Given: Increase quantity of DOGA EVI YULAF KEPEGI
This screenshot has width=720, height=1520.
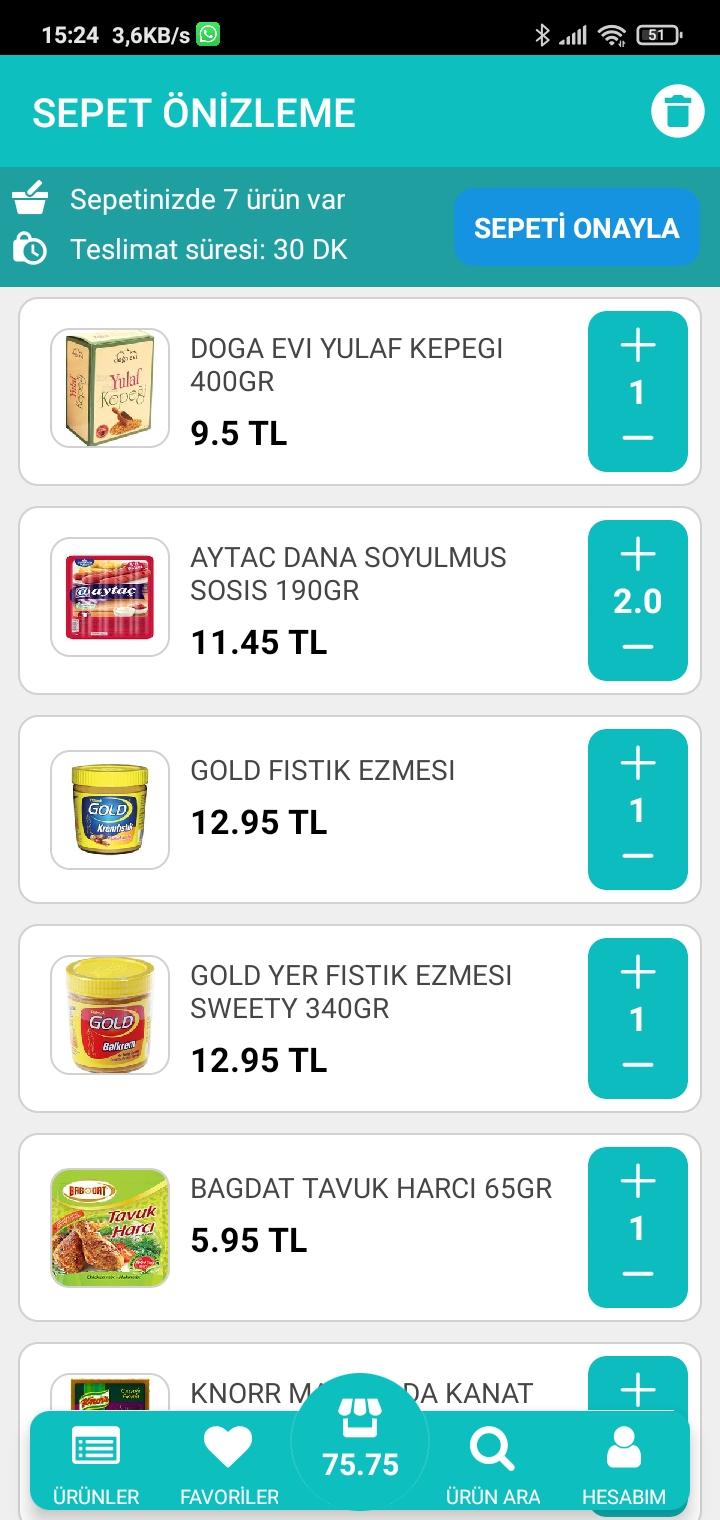Looking at the screenshot, I should click(638, 346).
